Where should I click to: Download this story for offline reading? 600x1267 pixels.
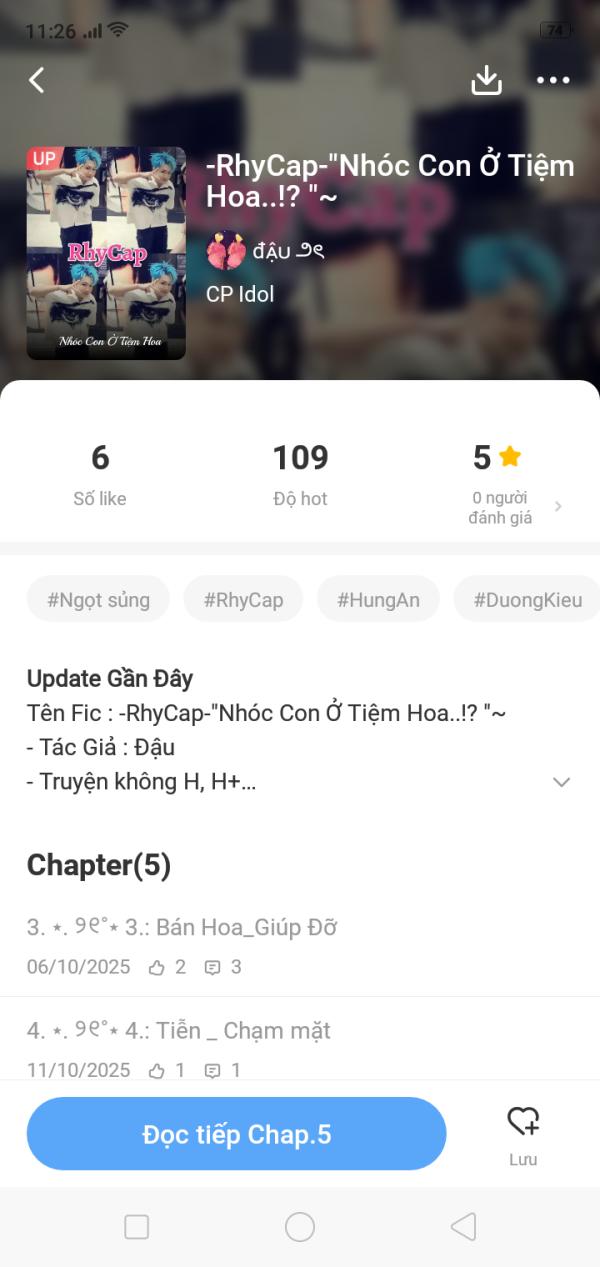(x=486, y=80)
